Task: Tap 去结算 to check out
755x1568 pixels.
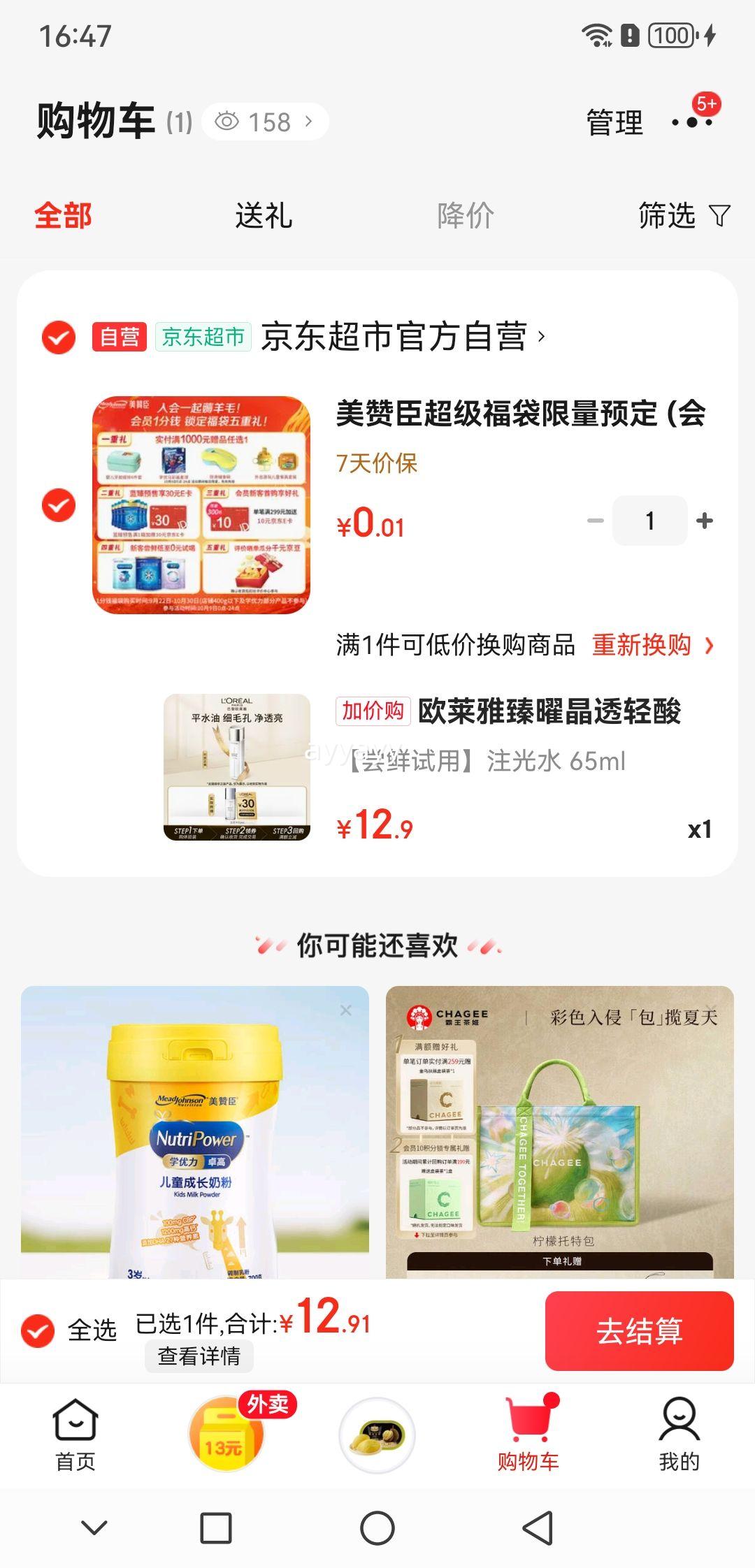Action: 639,1330
